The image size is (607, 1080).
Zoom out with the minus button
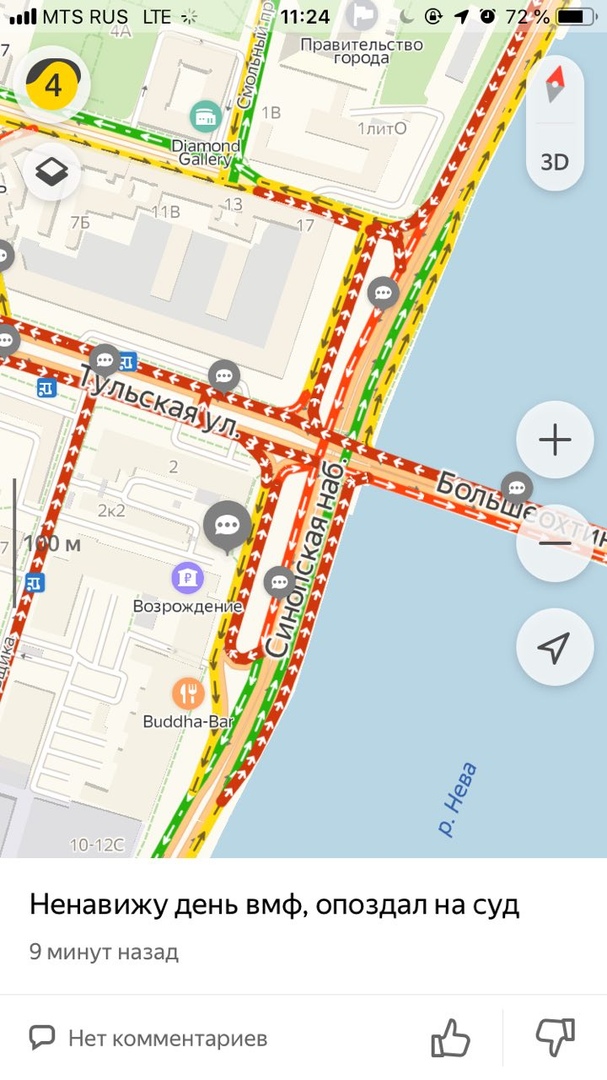555,543
